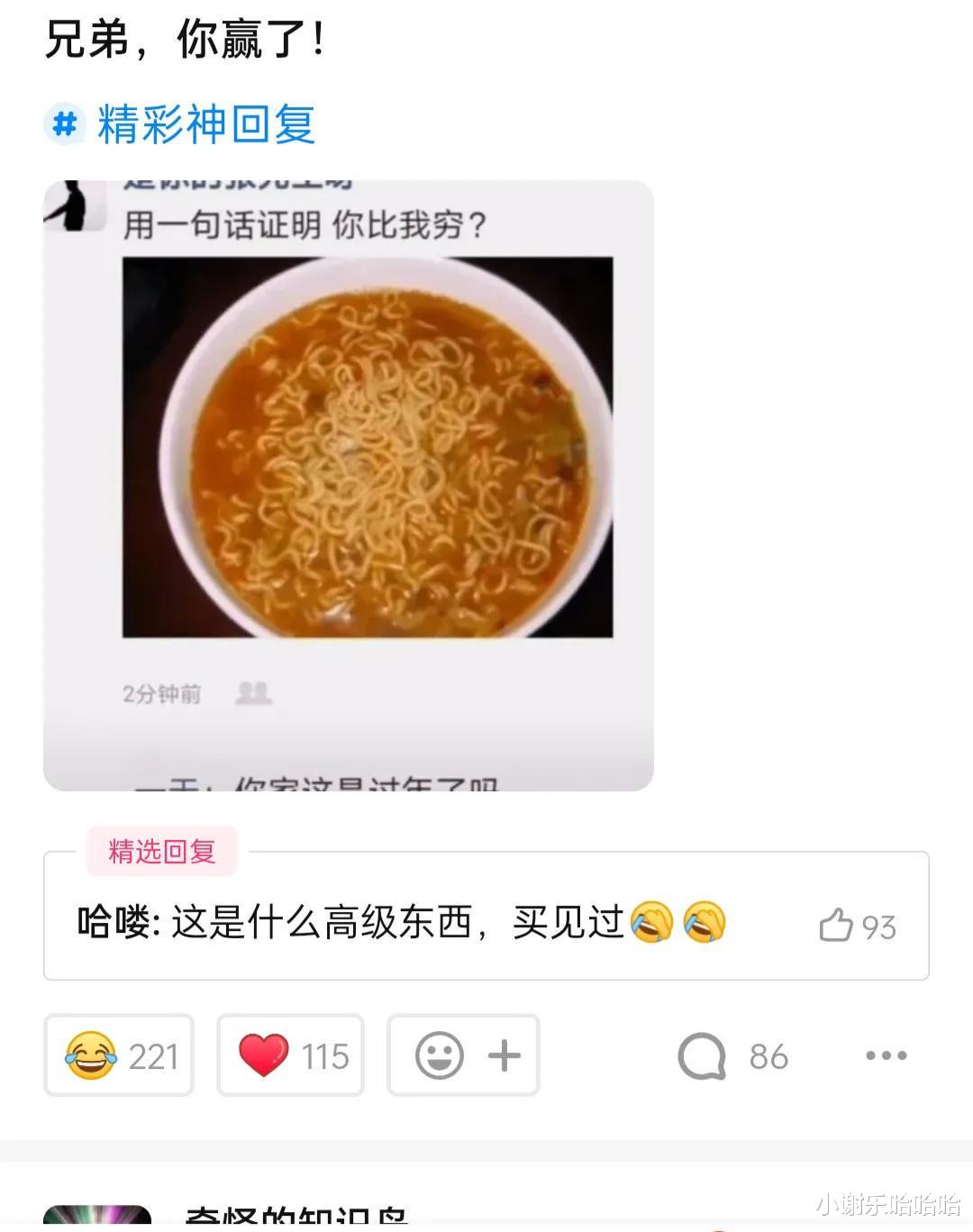Toggle the like on the featured reply
Image resolution: width=973 pixels, height=1232 pixels.
coord(856,924)
